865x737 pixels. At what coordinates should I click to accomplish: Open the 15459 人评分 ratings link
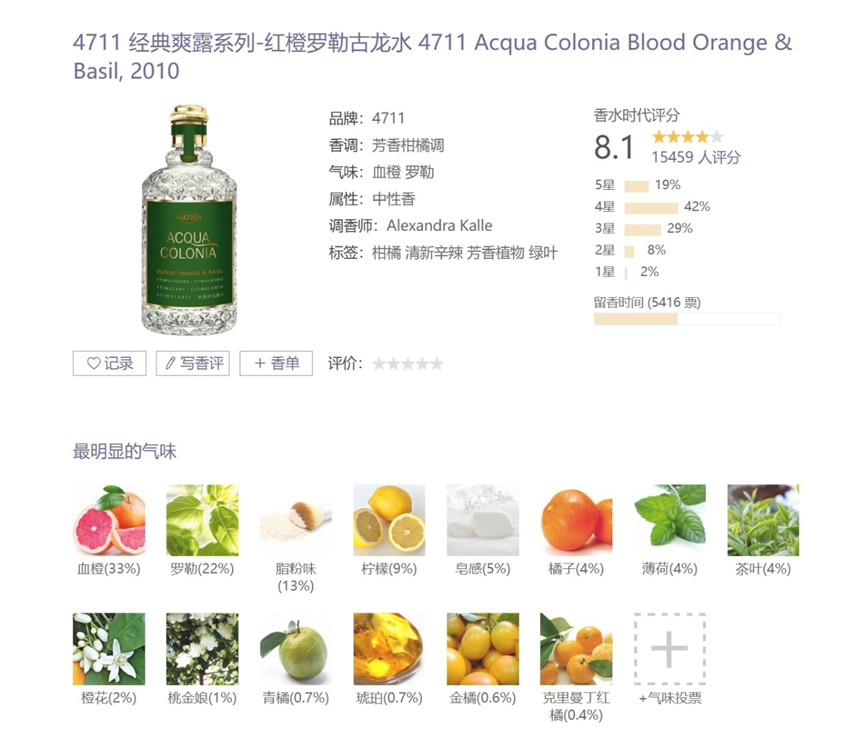point(696,157)
